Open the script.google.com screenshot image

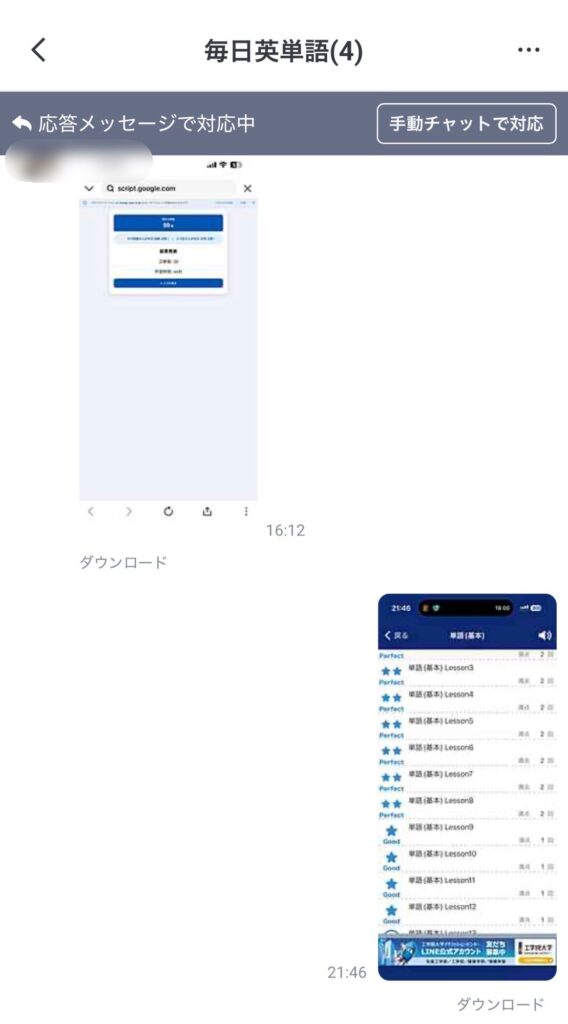(x=168, y=340)
